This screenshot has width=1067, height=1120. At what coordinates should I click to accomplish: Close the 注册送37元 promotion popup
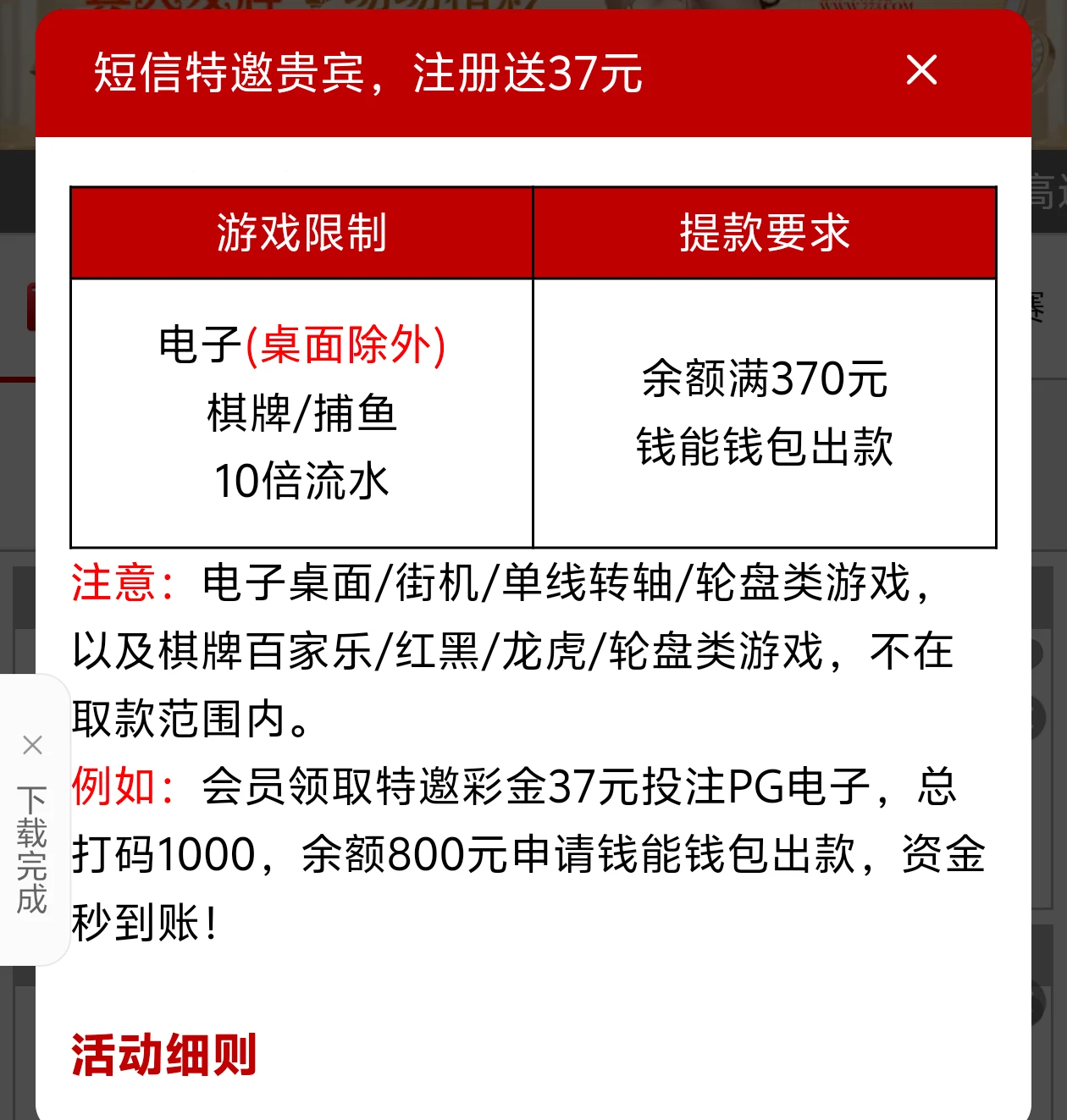(x=922, y=71)
